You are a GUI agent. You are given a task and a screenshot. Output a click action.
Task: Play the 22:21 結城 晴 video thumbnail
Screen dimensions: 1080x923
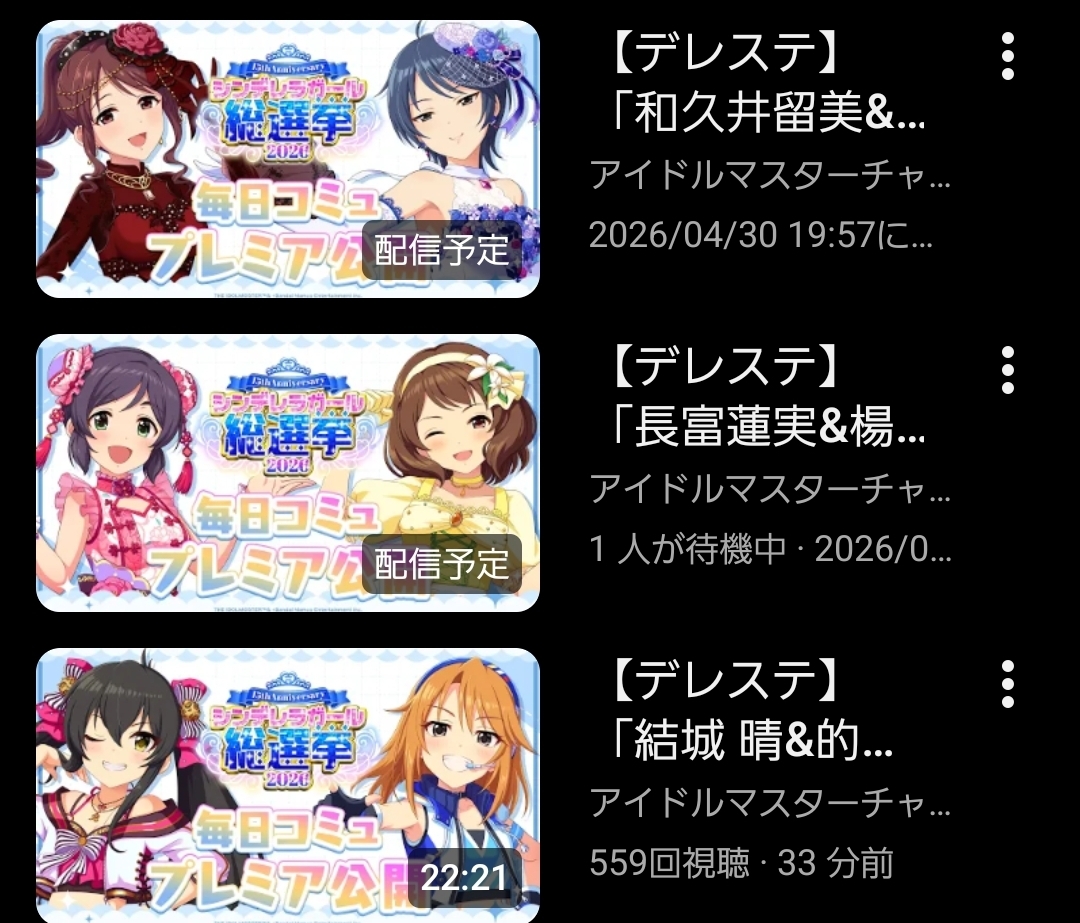coord(288,785)
